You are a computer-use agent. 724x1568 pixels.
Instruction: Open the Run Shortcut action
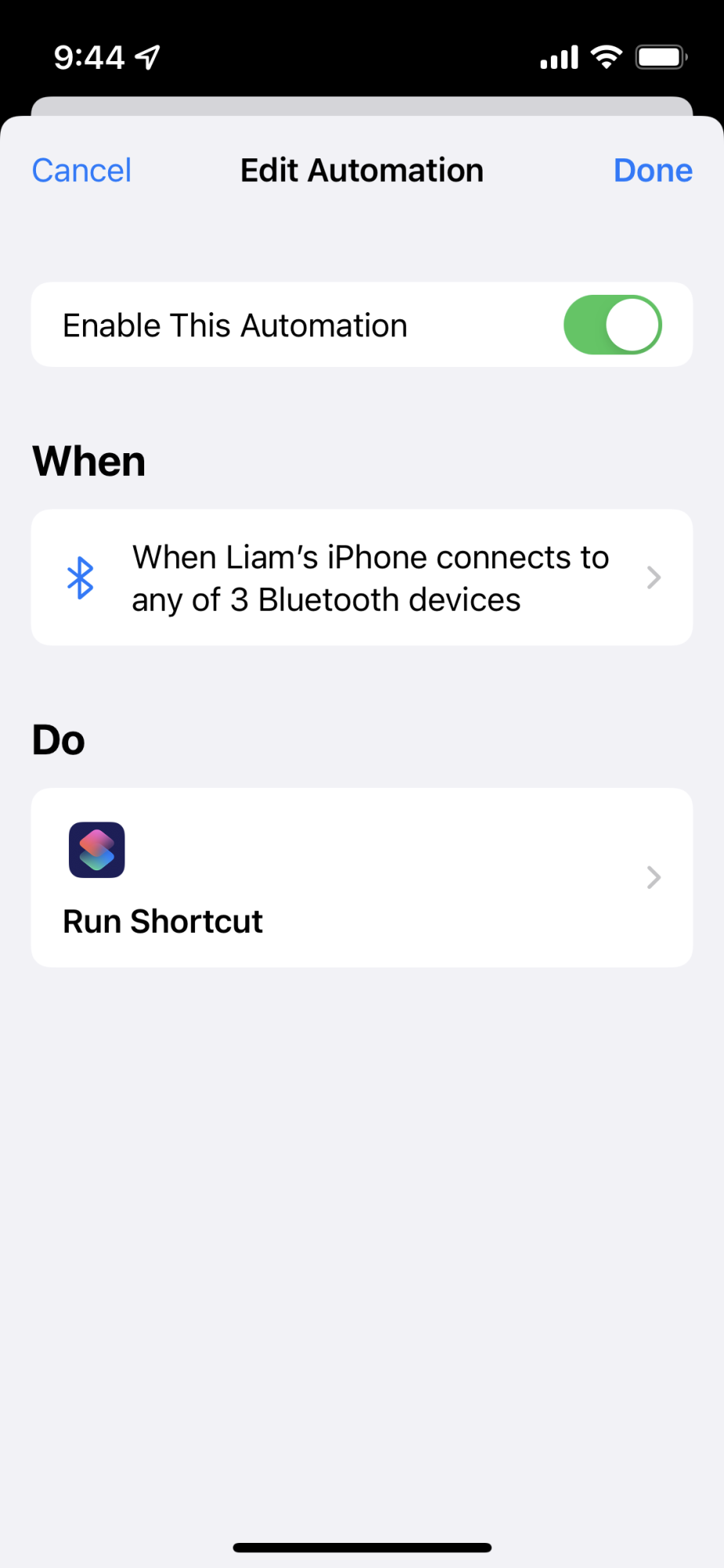(x=362, y=877)
